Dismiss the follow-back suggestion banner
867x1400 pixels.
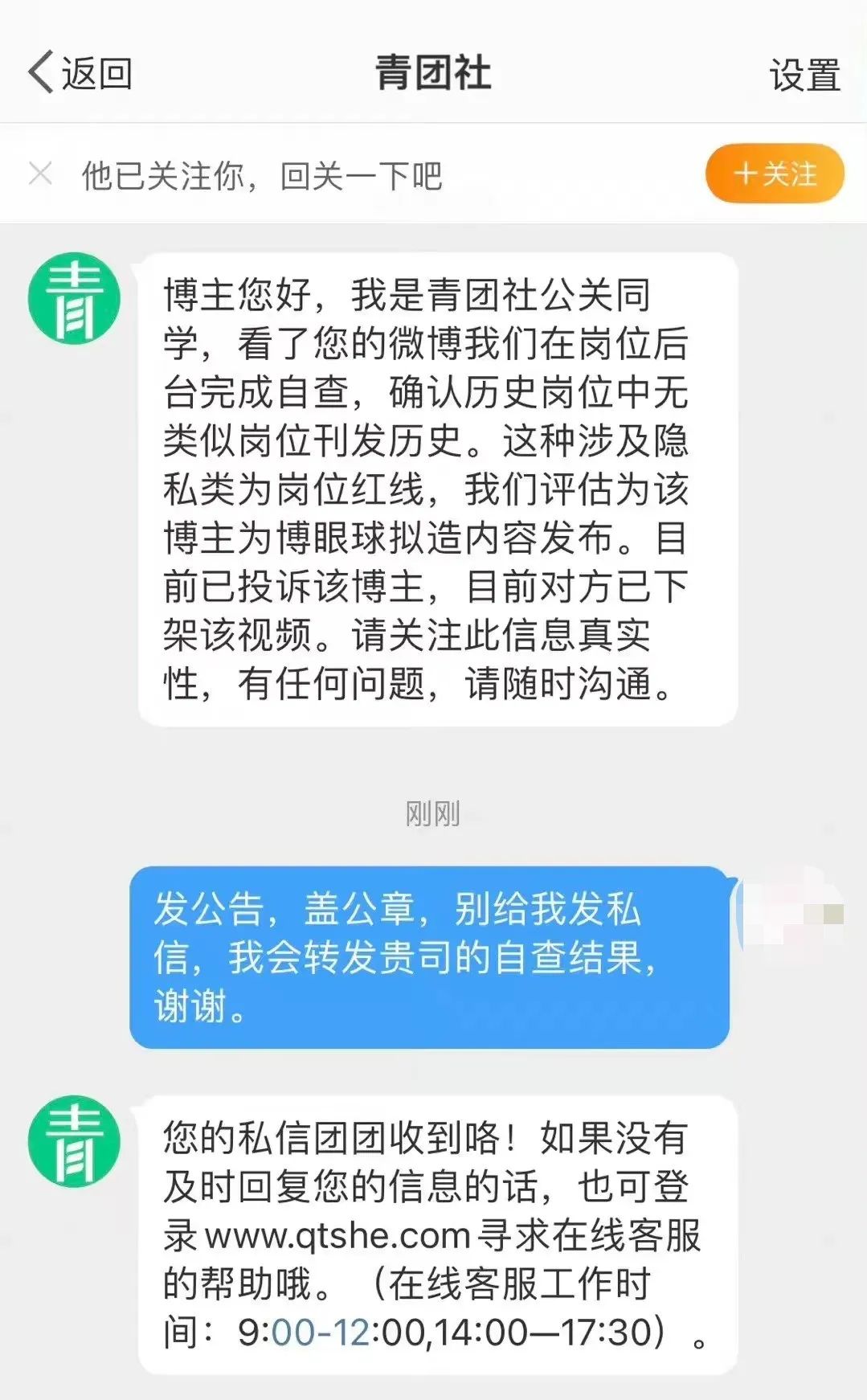[x=40, y=174]
